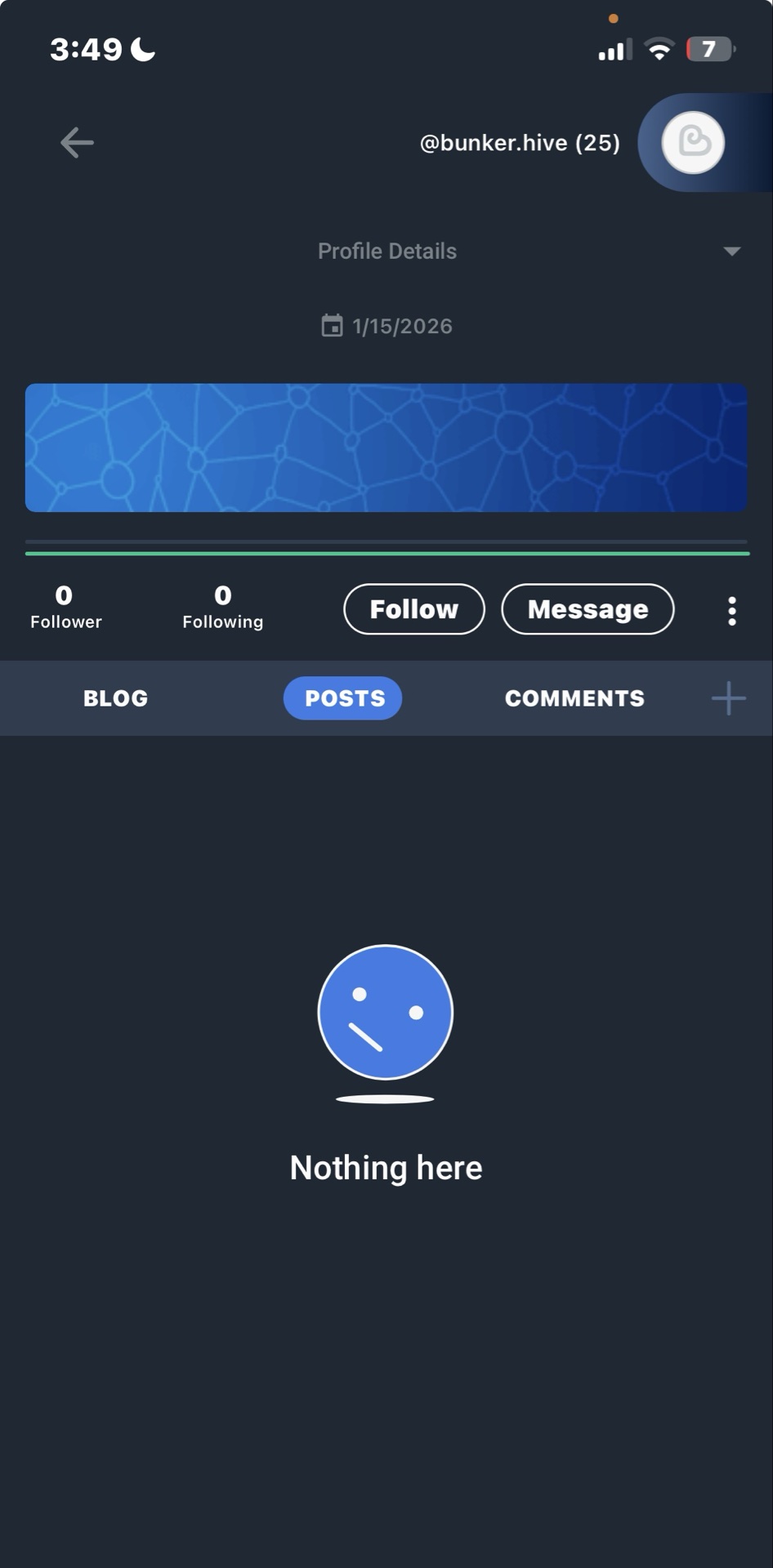Click the plus icon next to Comments

point(727,698)
